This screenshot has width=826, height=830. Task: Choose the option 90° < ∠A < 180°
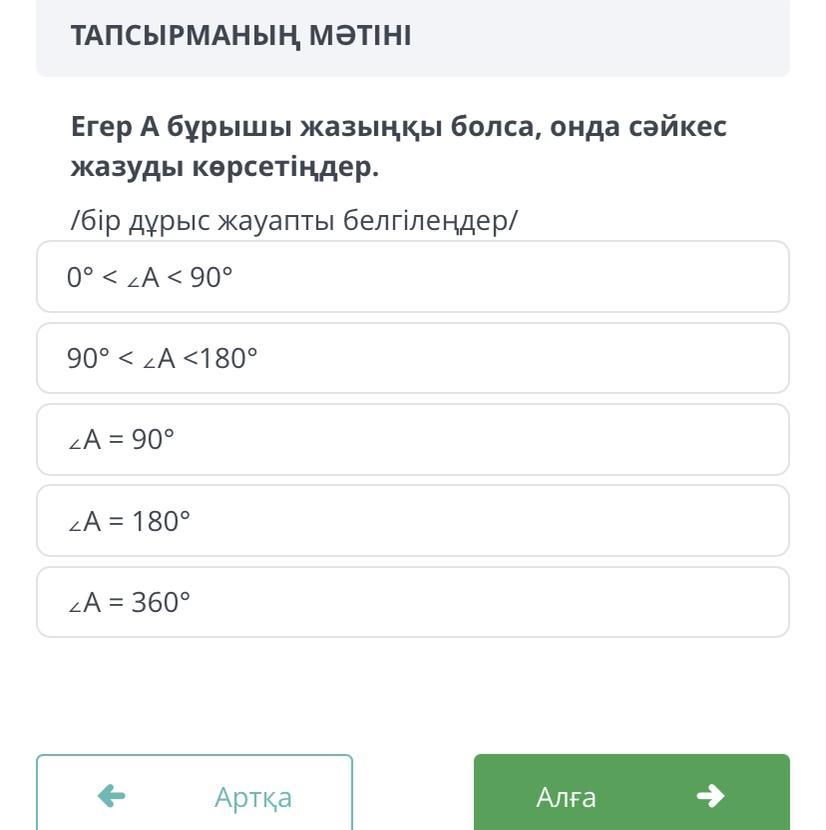click(x=412, y=358)
